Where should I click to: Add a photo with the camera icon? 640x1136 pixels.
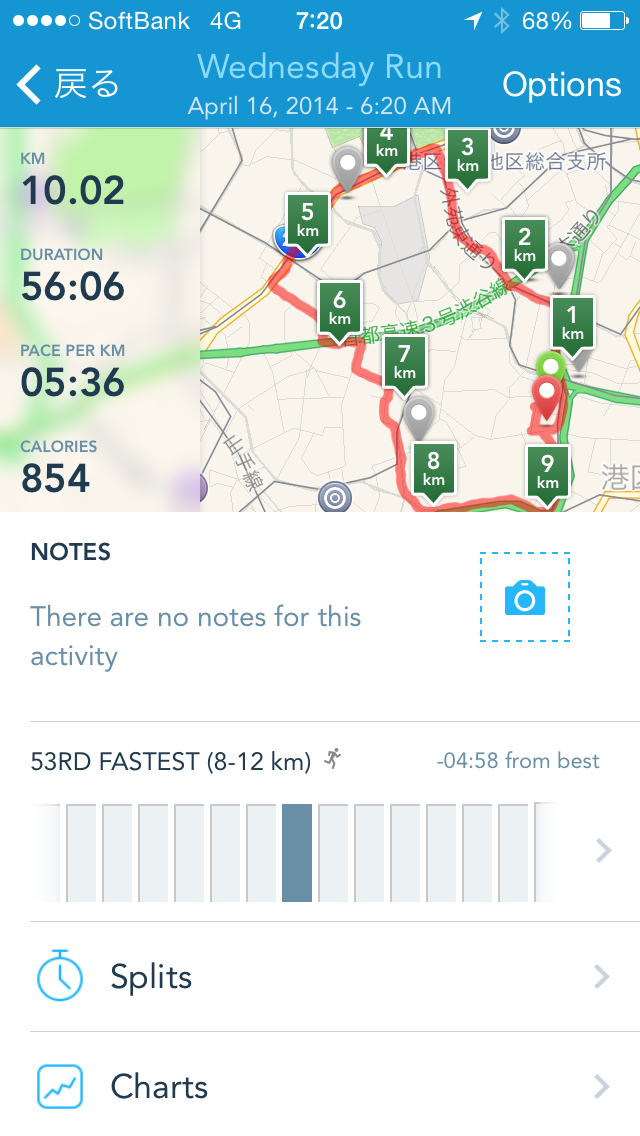[x=525, y=597]
